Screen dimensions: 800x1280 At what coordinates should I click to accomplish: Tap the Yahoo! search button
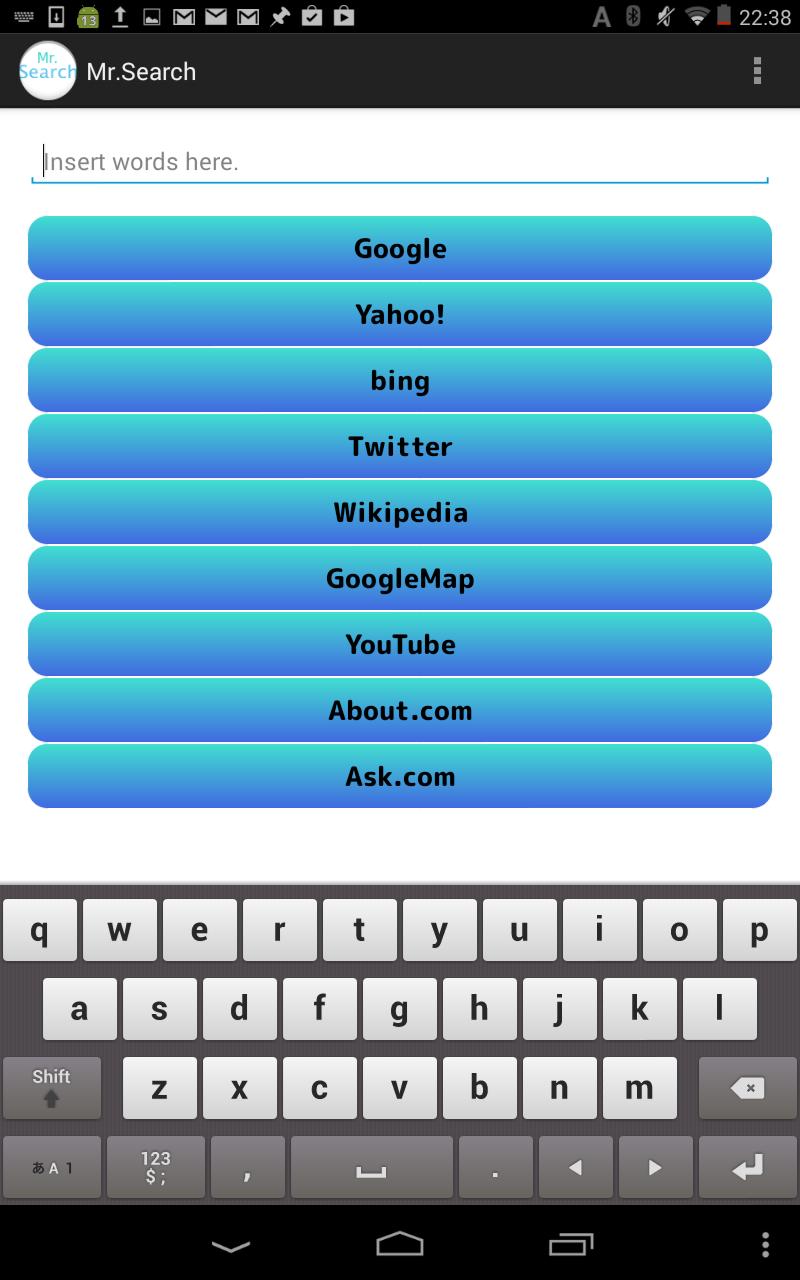[400, 314]
